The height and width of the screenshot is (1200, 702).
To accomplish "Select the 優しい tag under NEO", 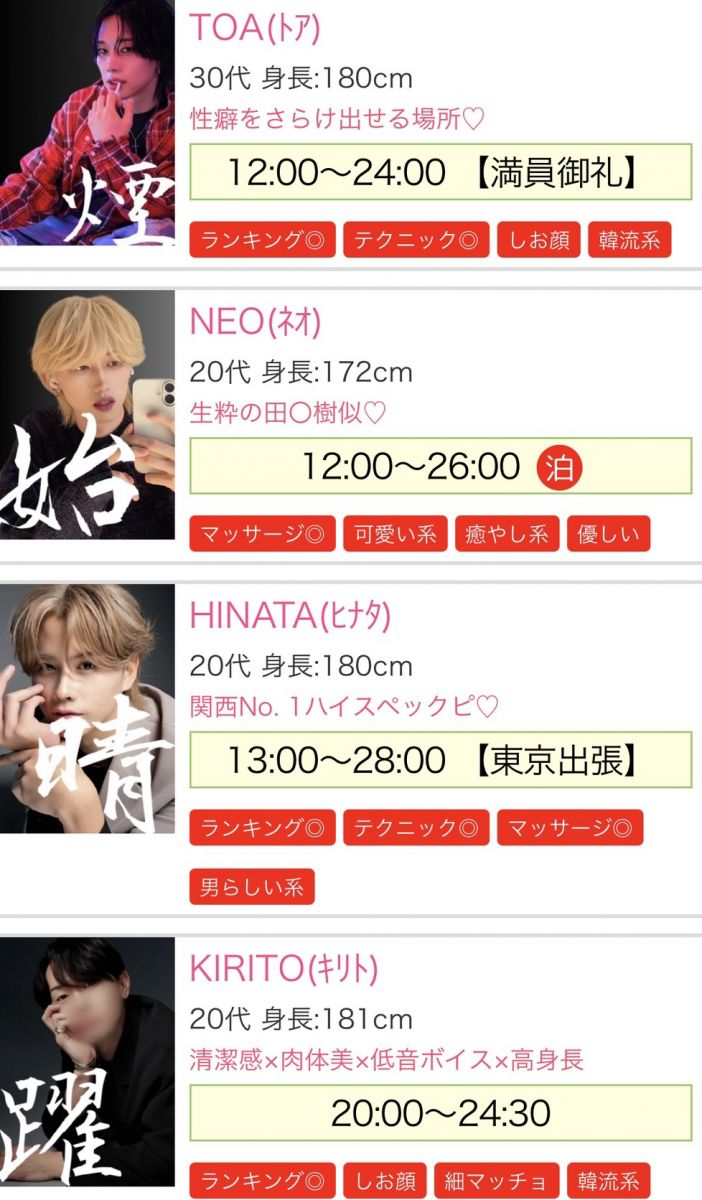I will (x=608, y=534).
